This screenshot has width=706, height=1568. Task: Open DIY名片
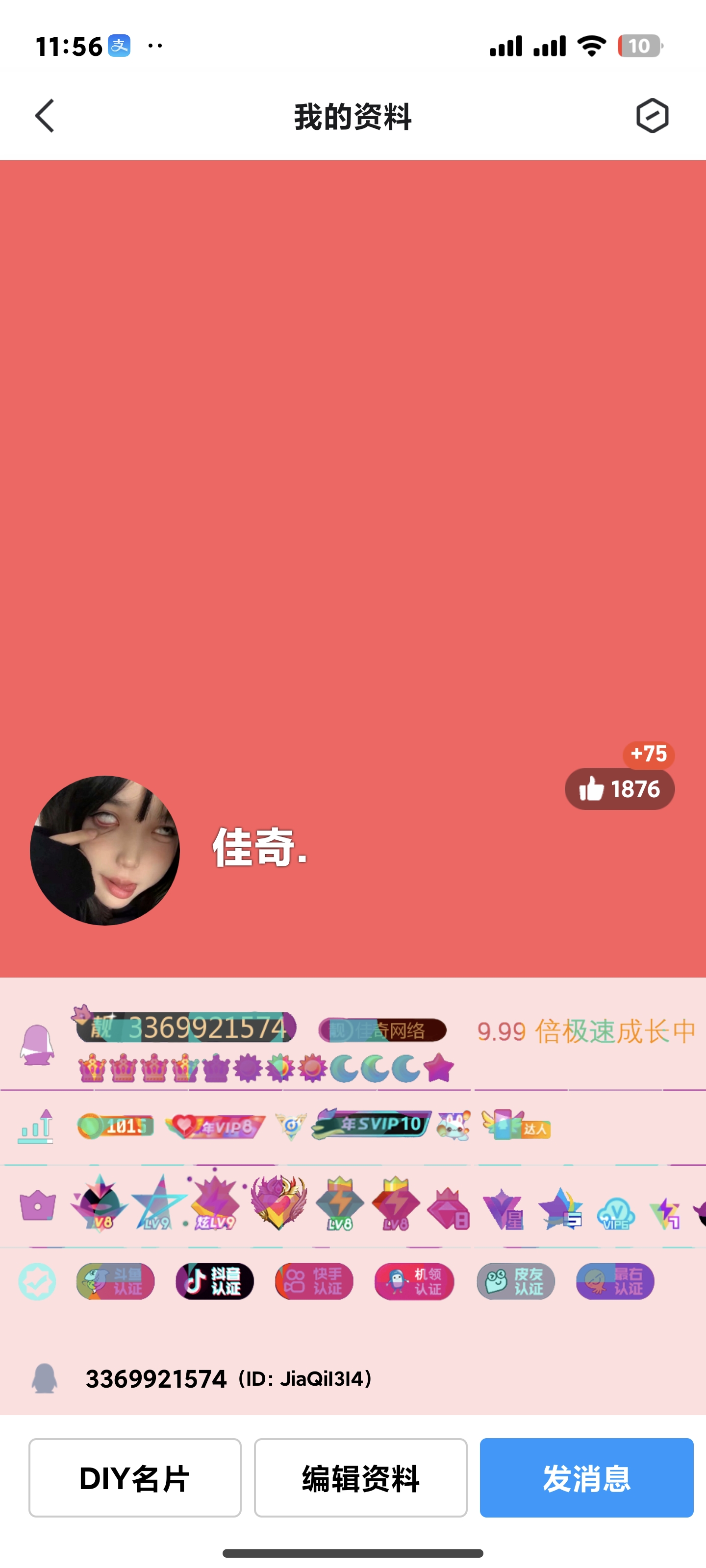click(x=135, y=1477)
